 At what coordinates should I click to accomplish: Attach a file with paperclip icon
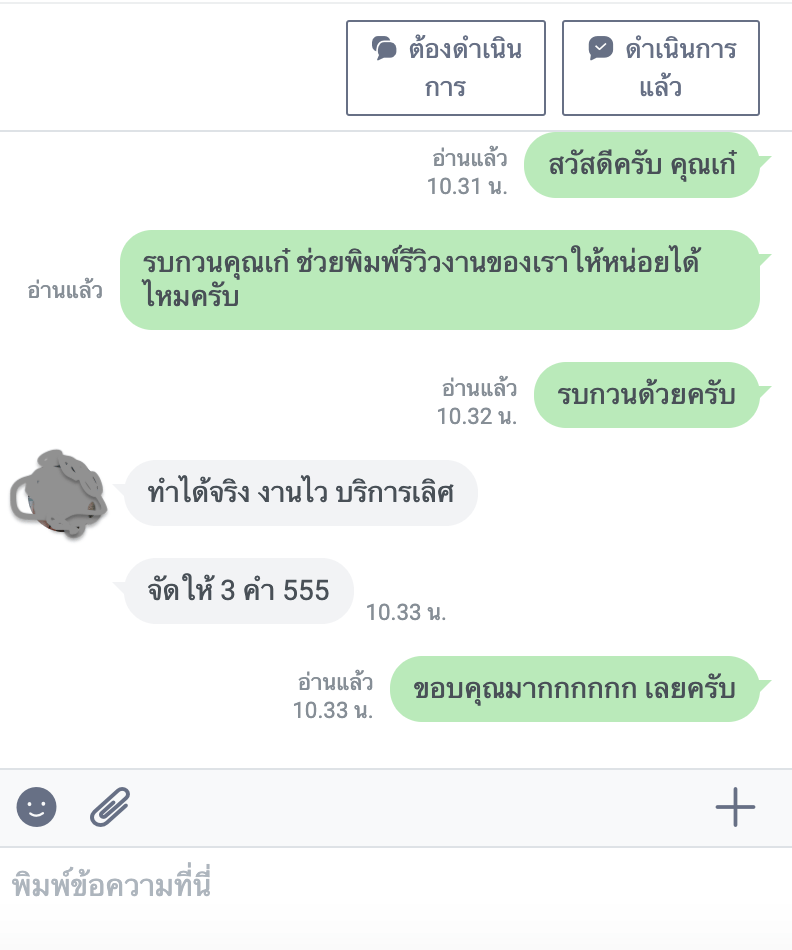pos(111,805)
